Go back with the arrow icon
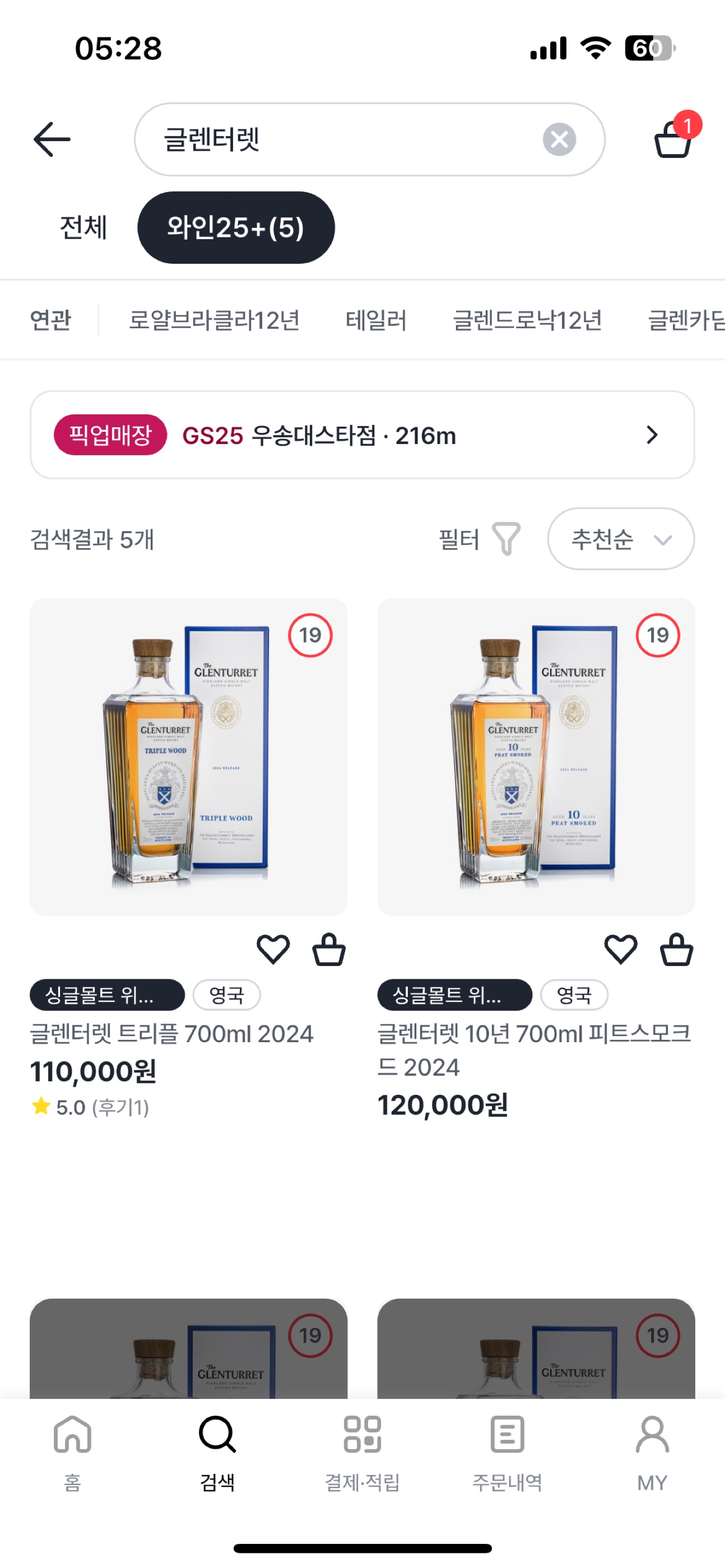The width and height of the screenshot is (725, 1568). click(x=52, y=139)
